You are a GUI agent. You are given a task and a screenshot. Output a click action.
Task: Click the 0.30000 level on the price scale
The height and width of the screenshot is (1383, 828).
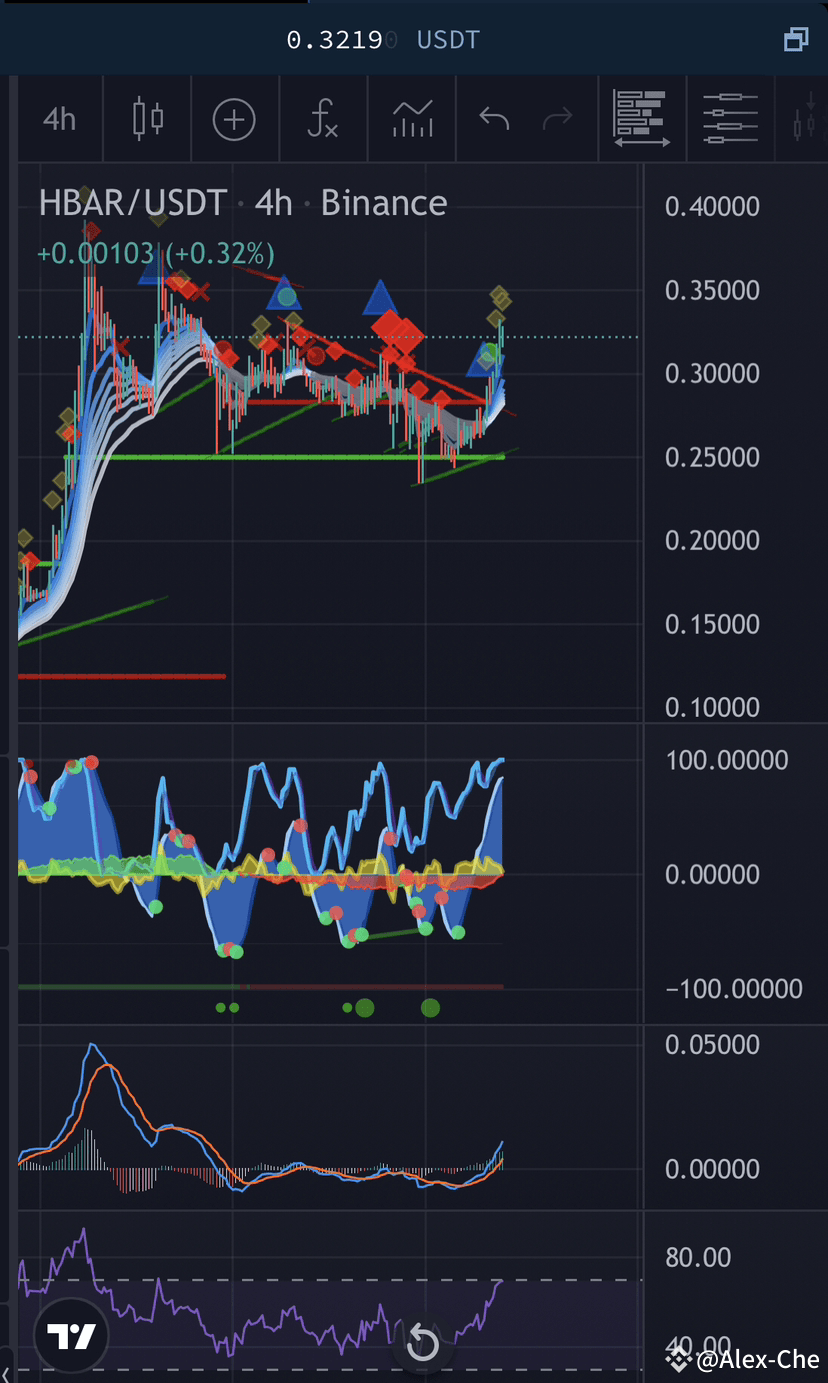(x=711, y=373)
